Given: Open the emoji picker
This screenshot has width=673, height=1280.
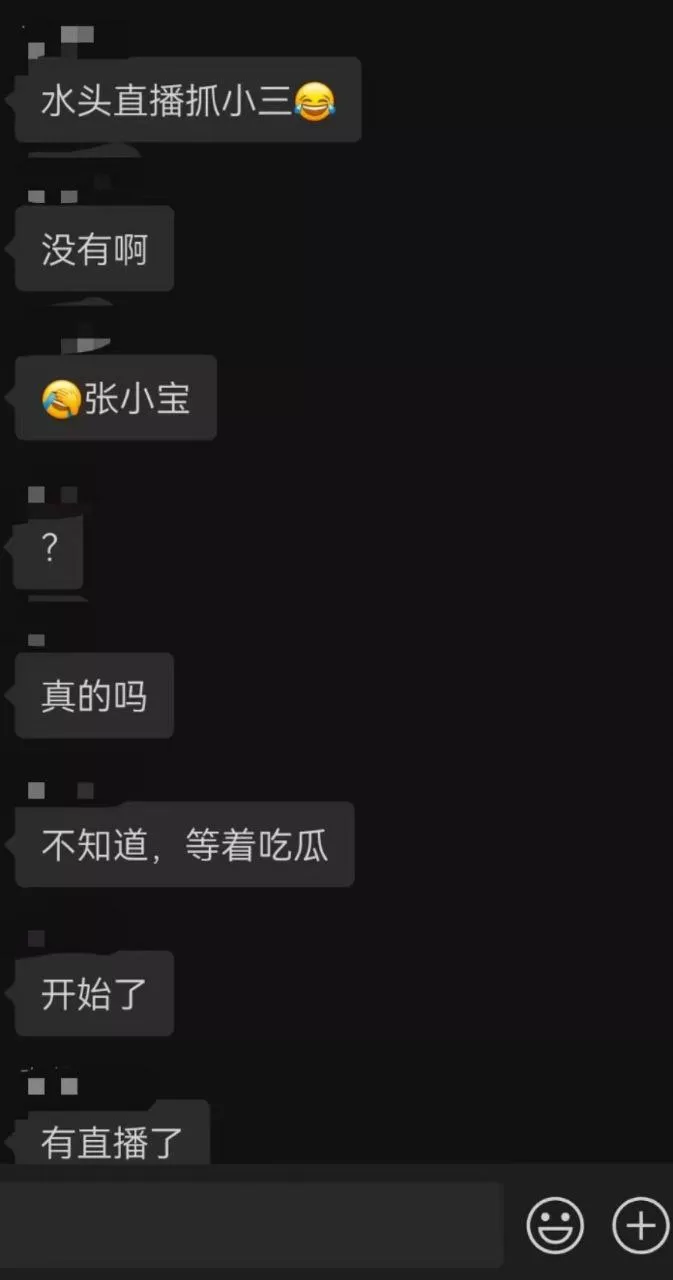Looking at the screenshot, I should [x=555, y=1225].
